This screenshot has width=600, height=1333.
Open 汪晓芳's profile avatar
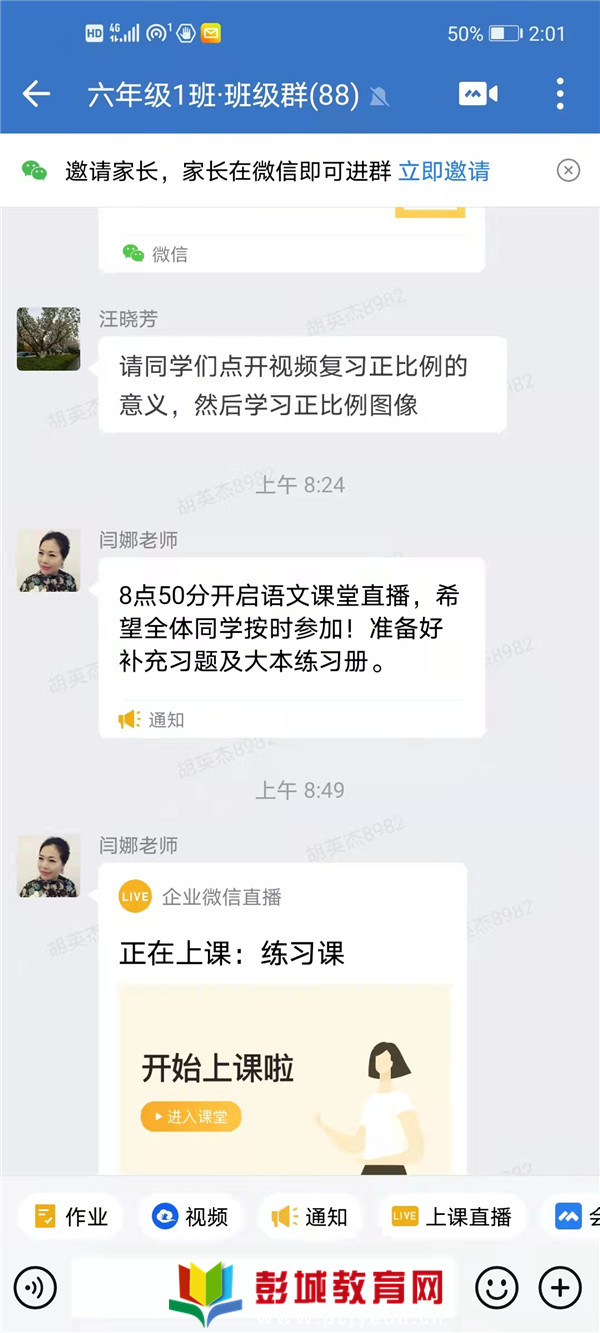(48, 339)
